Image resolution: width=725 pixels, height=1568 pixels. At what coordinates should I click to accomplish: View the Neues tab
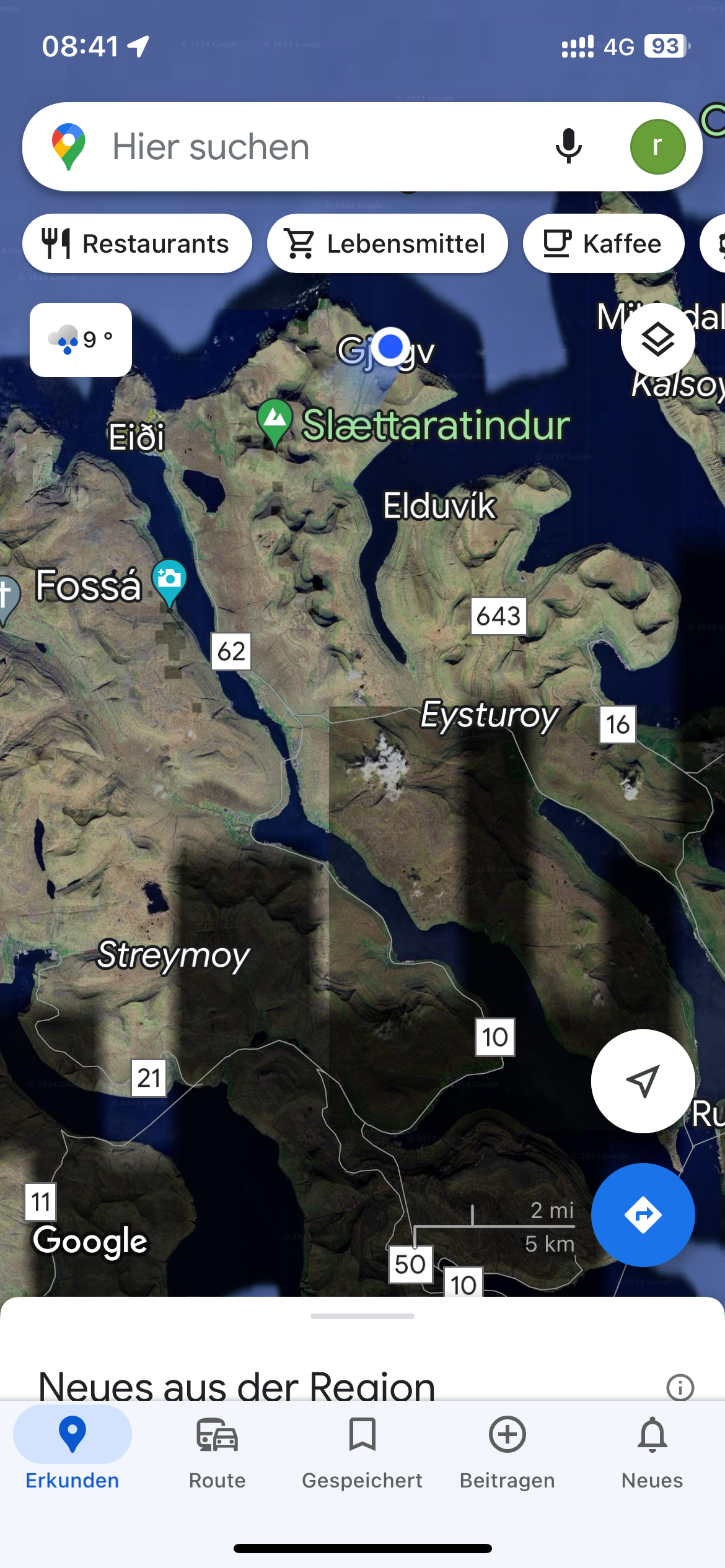[x=652, y=1452]
